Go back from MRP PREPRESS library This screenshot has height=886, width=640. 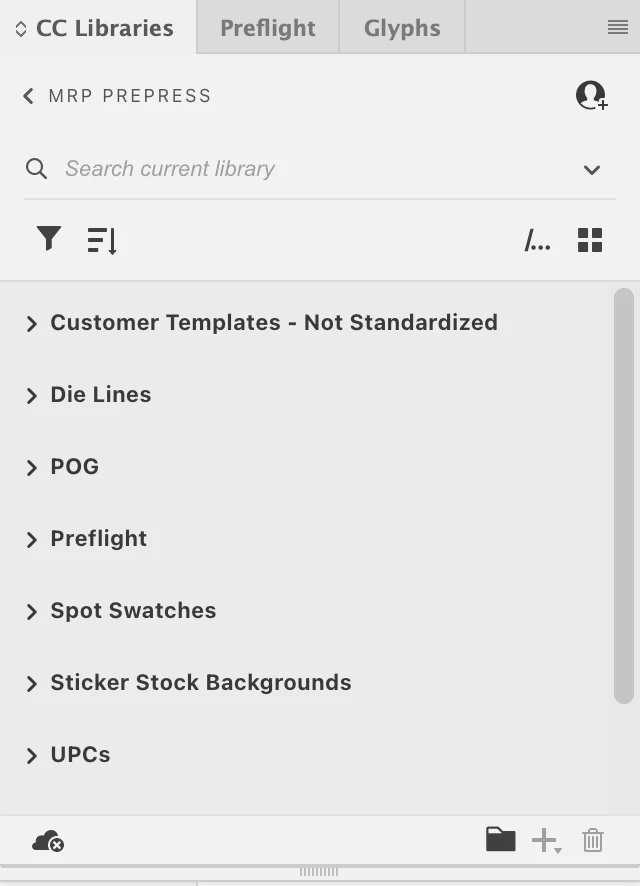tap(28, 96)
